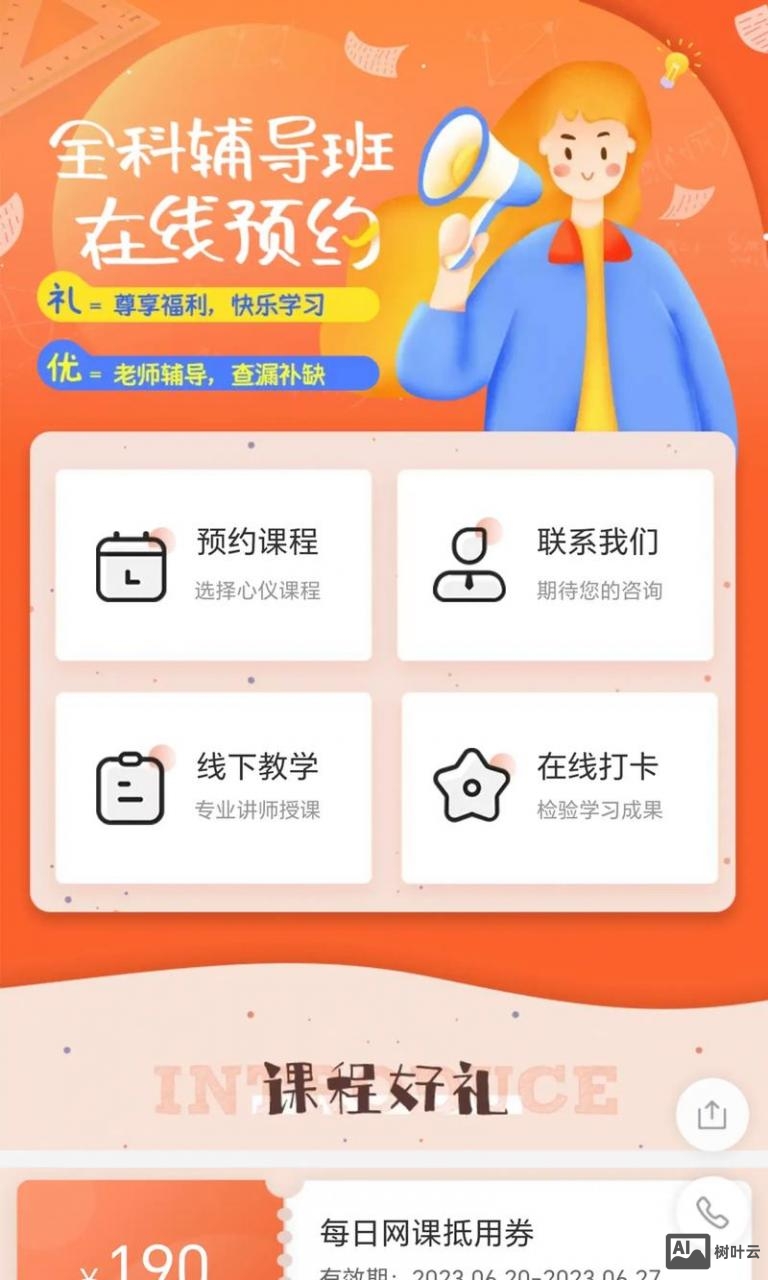The width and height of the screenshot is (768, 1280).
Task: Select the 线下教学 card
Action: [213, 787]
